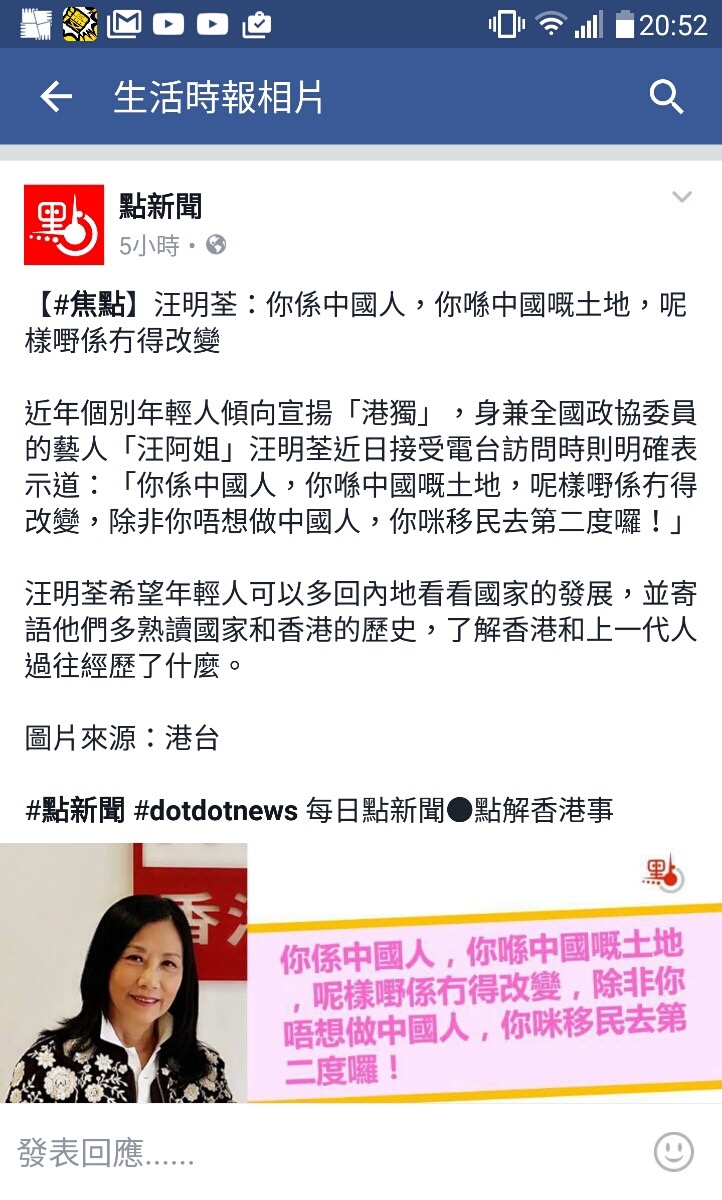This screenshot has width=722, height=1200.
Task: Open the 點新聞 page avatar
Action: click(x=64, y=224)
